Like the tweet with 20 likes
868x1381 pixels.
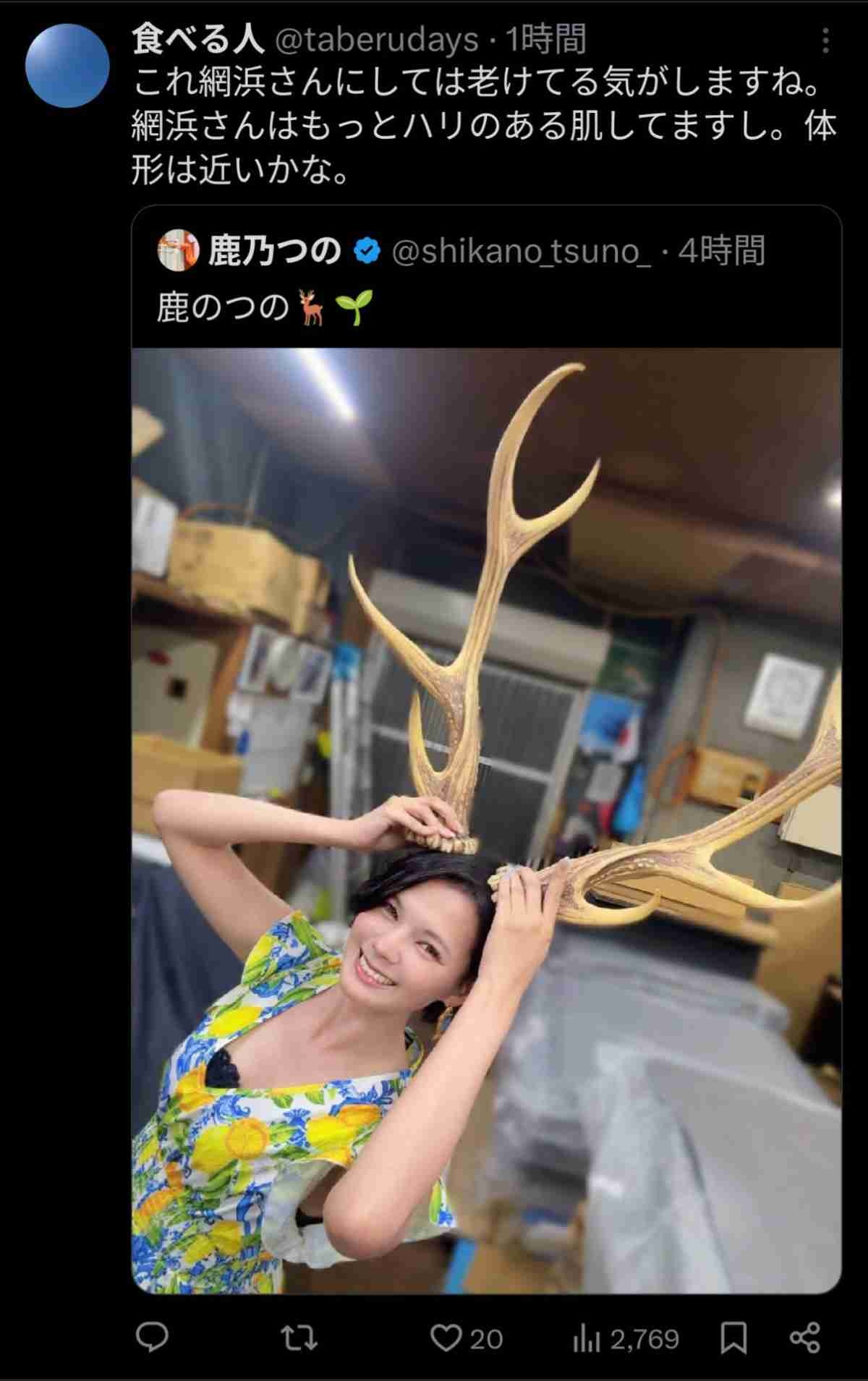446,1338
